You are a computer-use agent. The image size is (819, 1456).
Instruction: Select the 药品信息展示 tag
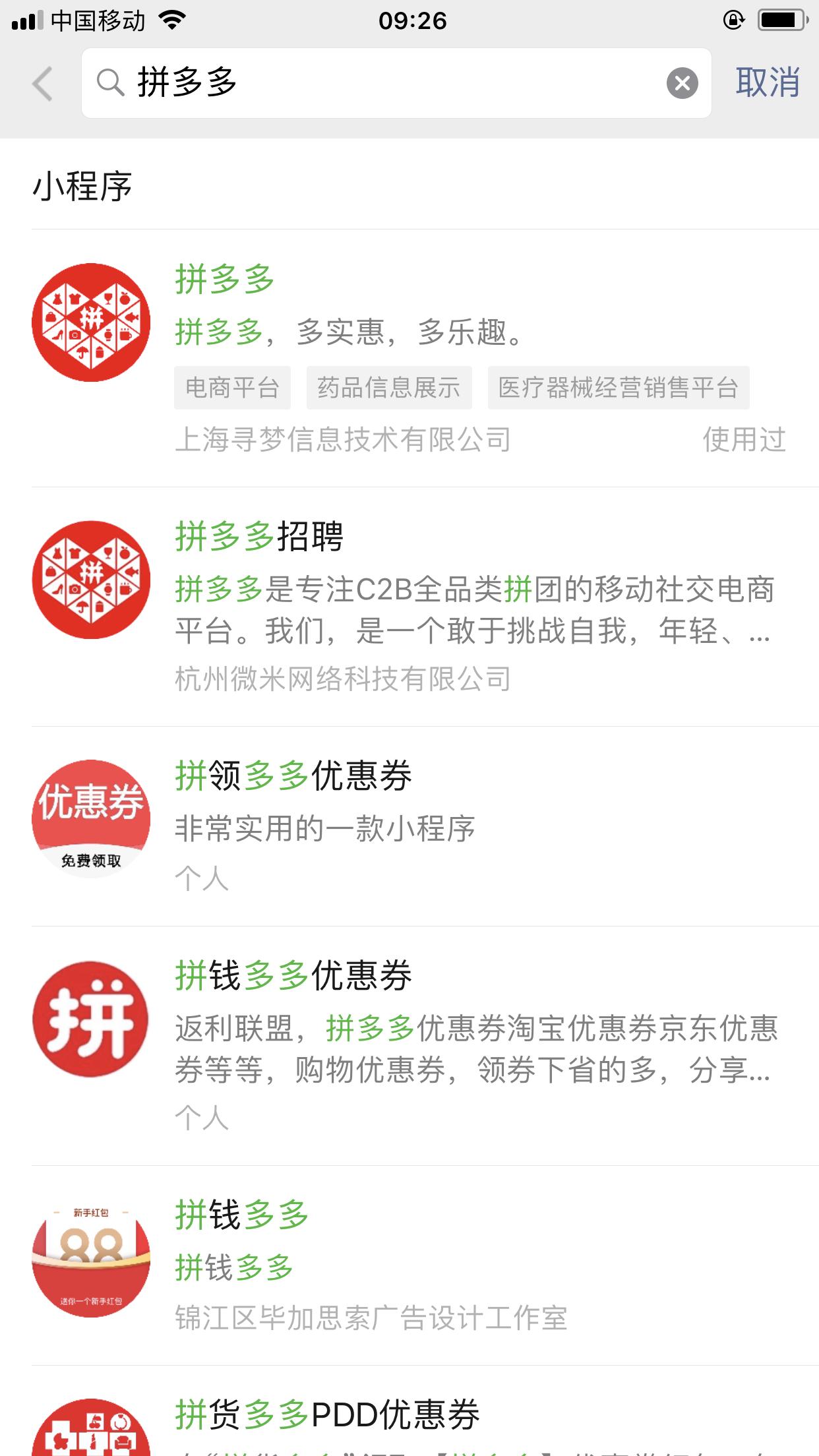click(390, 388)
